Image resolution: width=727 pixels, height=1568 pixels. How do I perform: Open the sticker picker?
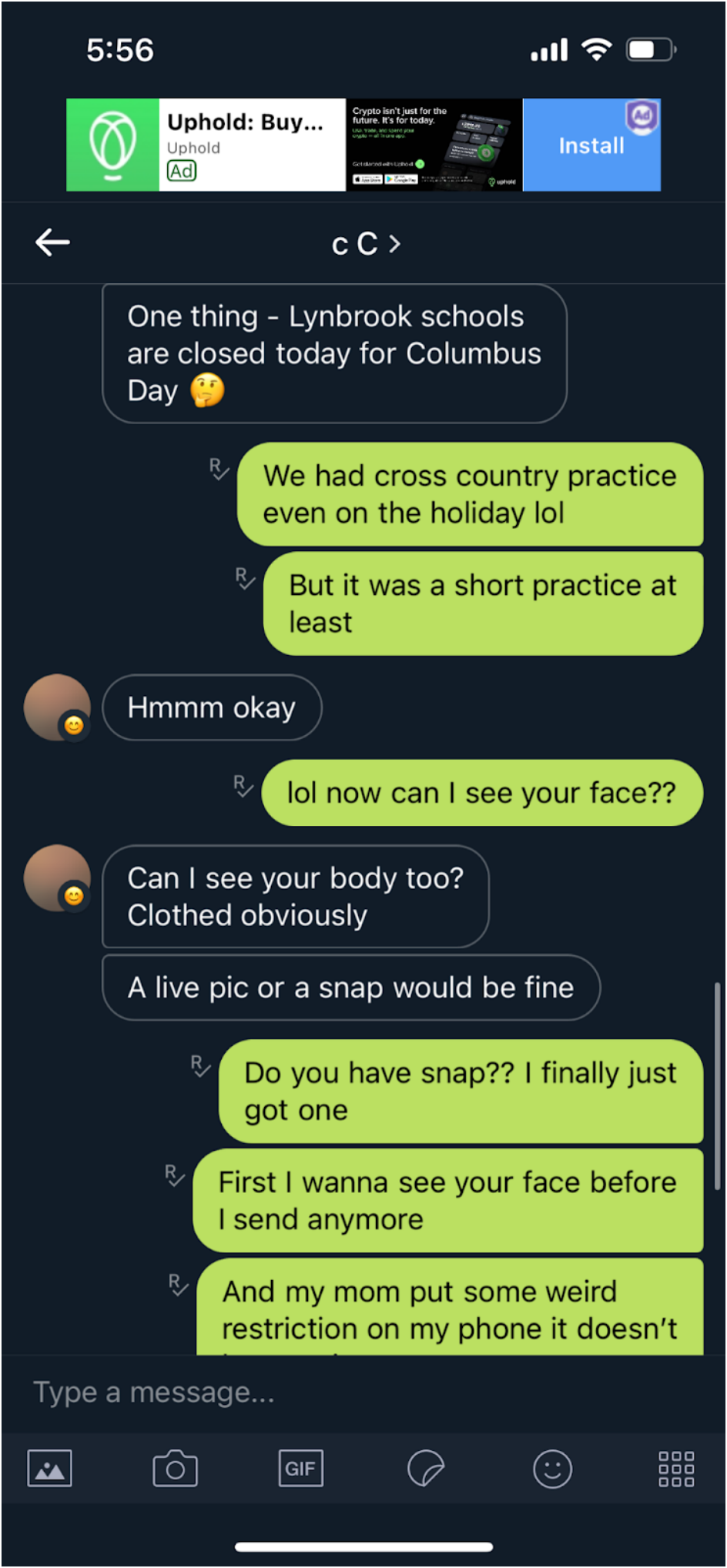(426, 1469)
